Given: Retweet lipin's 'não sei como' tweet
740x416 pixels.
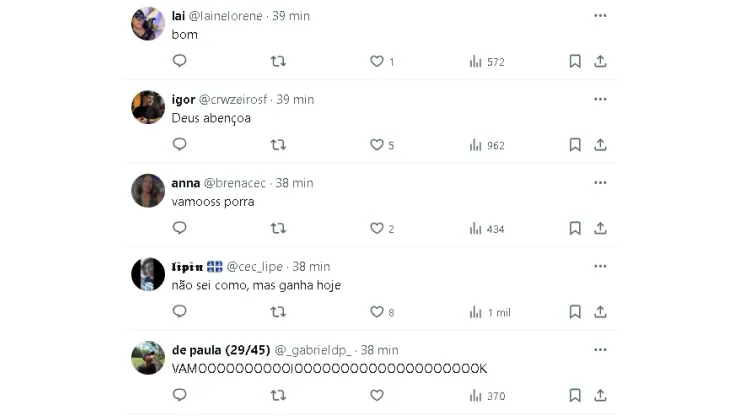Looking at the screenshot, I should tap(278, 312).
